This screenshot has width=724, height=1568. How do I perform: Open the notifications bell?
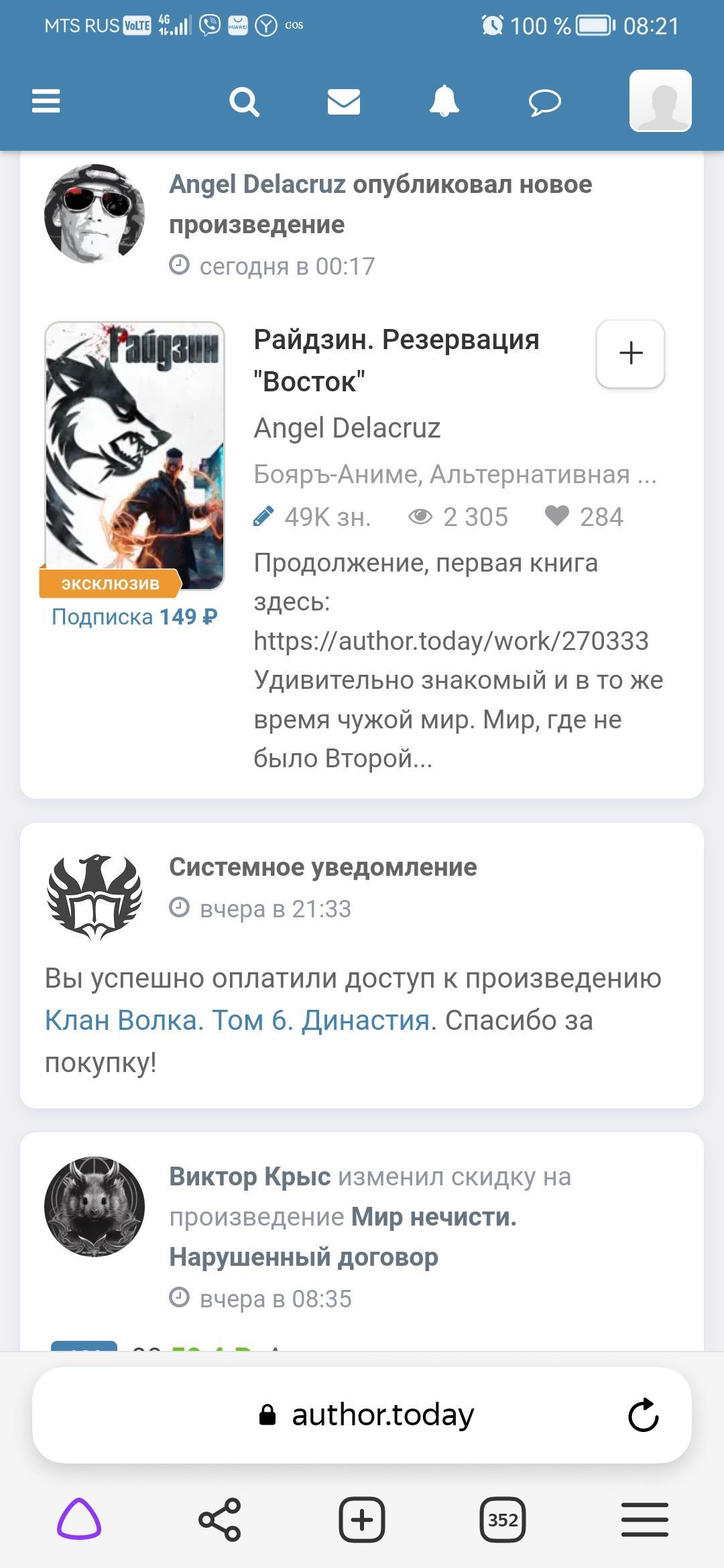pos(444,102)
